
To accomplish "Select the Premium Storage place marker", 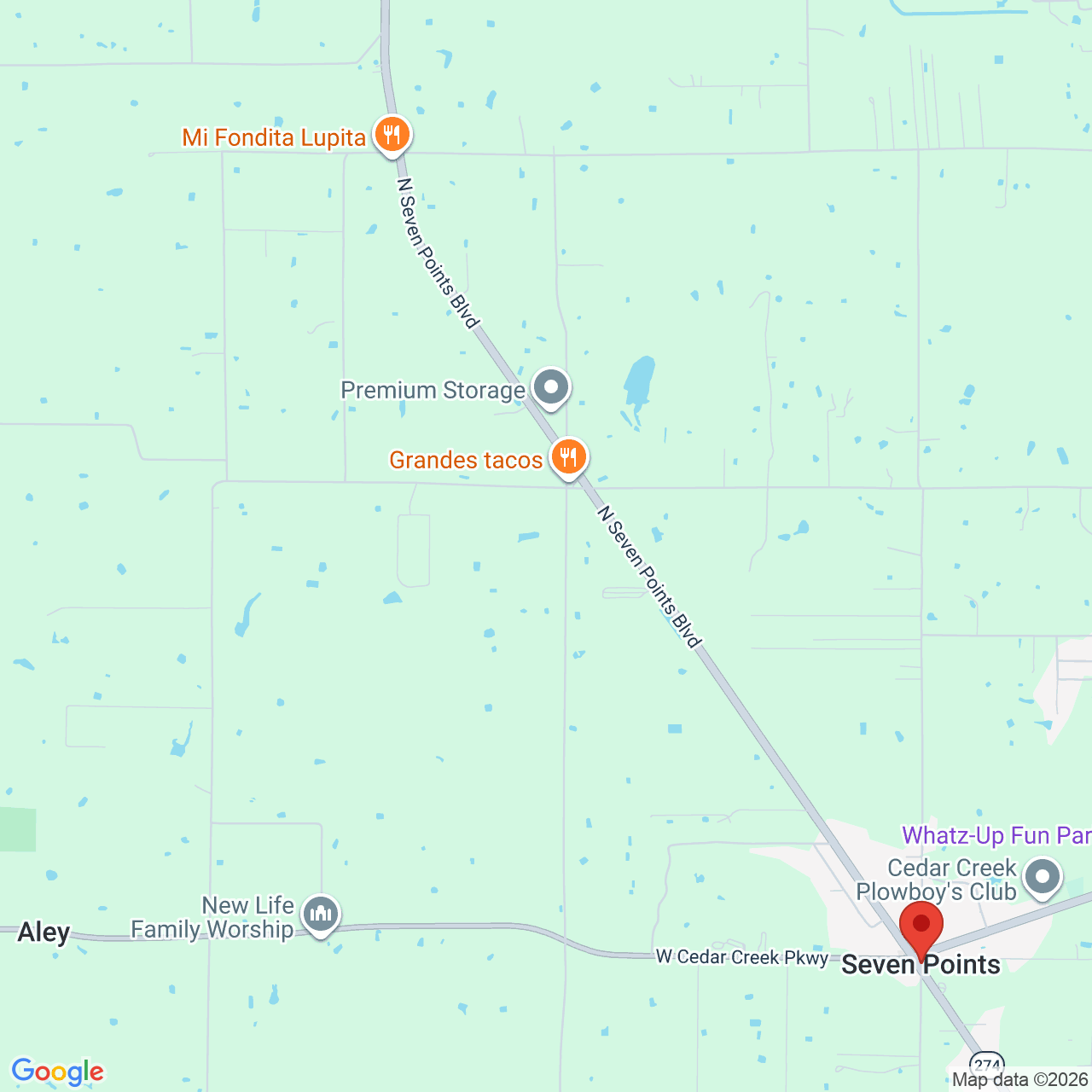I will pos(551,388).
